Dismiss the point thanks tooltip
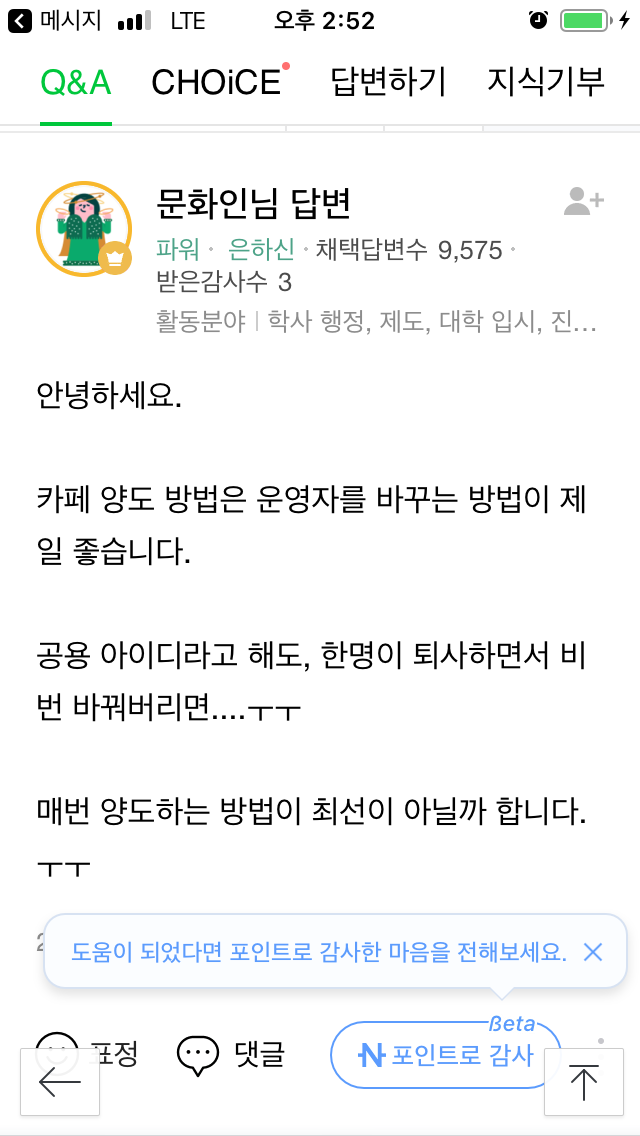Viewport: 640px width, 1136px height. pyautogui.click(x=593, y=952)
